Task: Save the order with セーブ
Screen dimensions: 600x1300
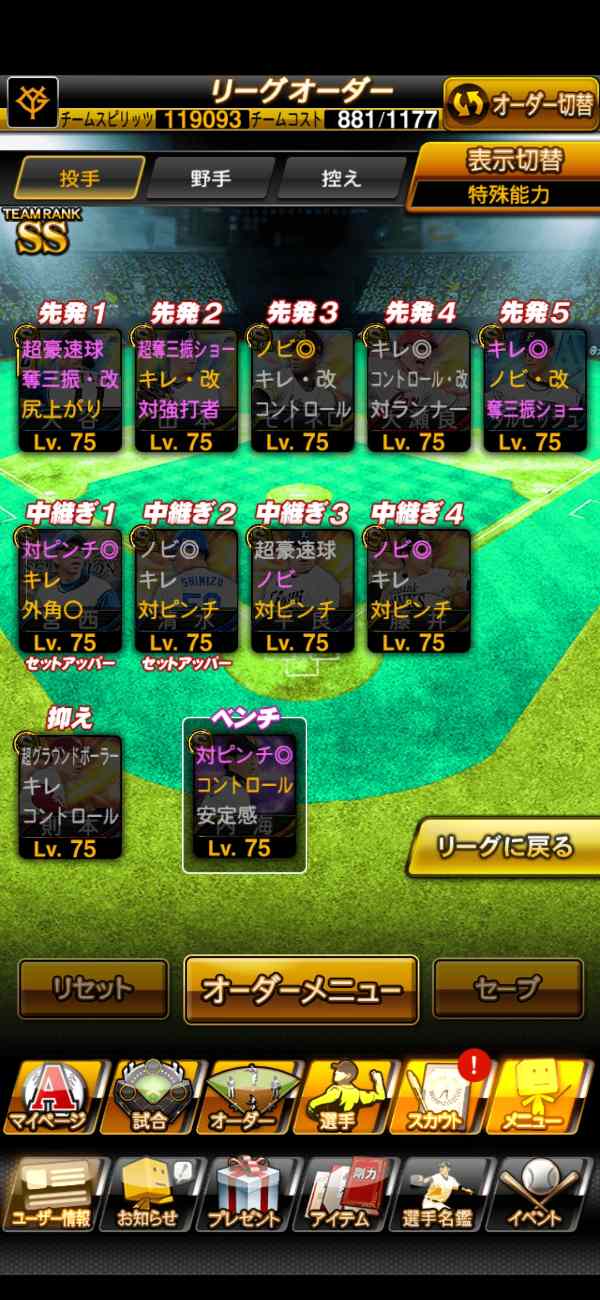Action: (507, 989)
